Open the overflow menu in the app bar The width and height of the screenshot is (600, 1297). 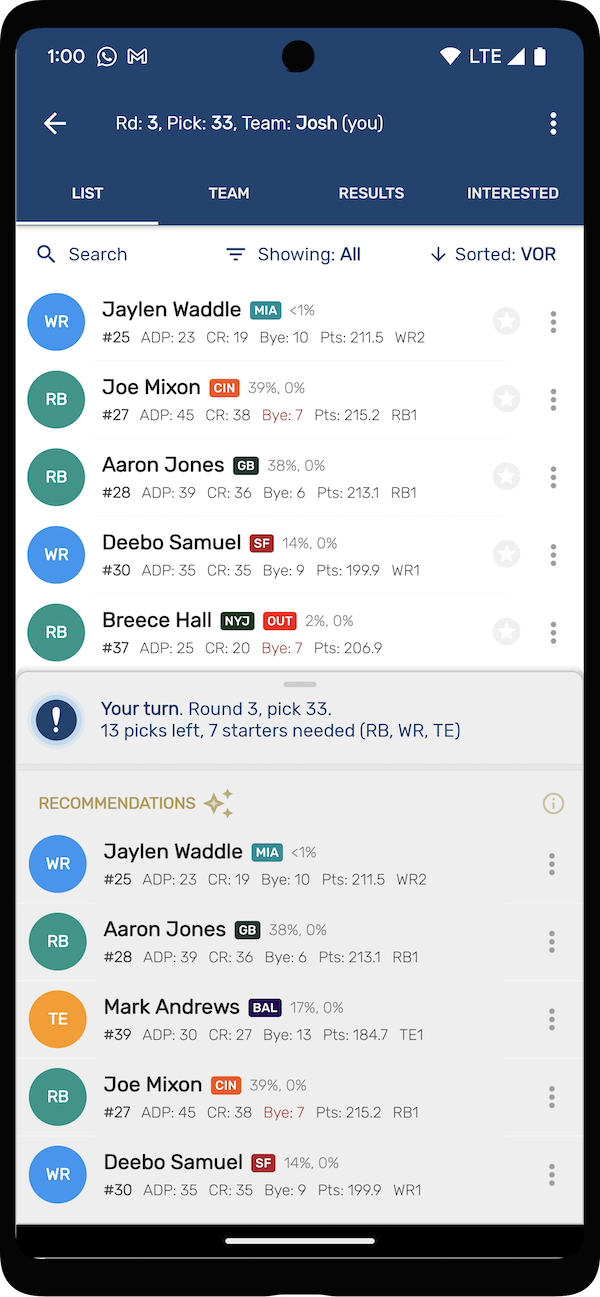click(x=553, y=123)
